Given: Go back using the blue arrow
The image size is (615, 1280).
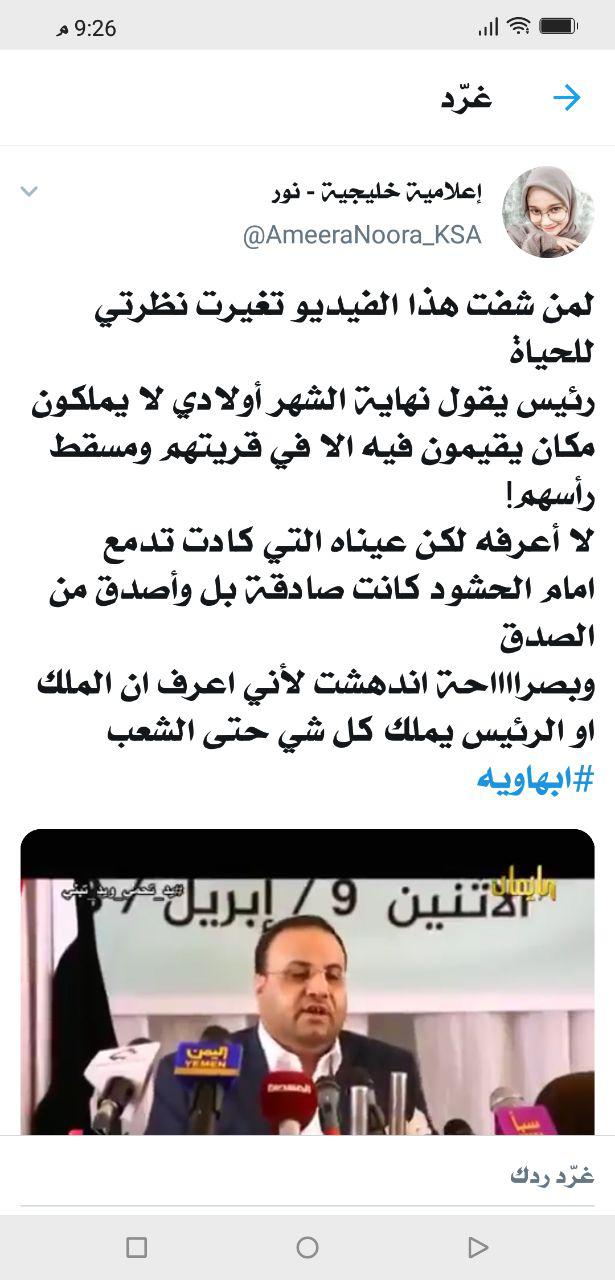Looking at the screenshot, I should point(567,97).
